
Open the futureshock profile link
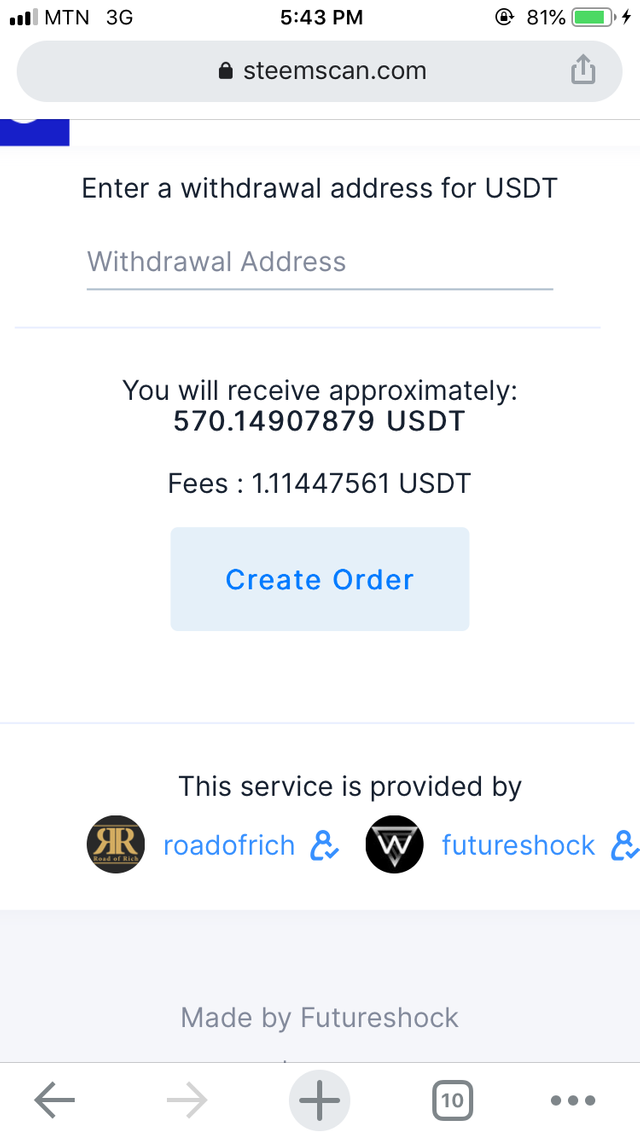tap(518, 846)
